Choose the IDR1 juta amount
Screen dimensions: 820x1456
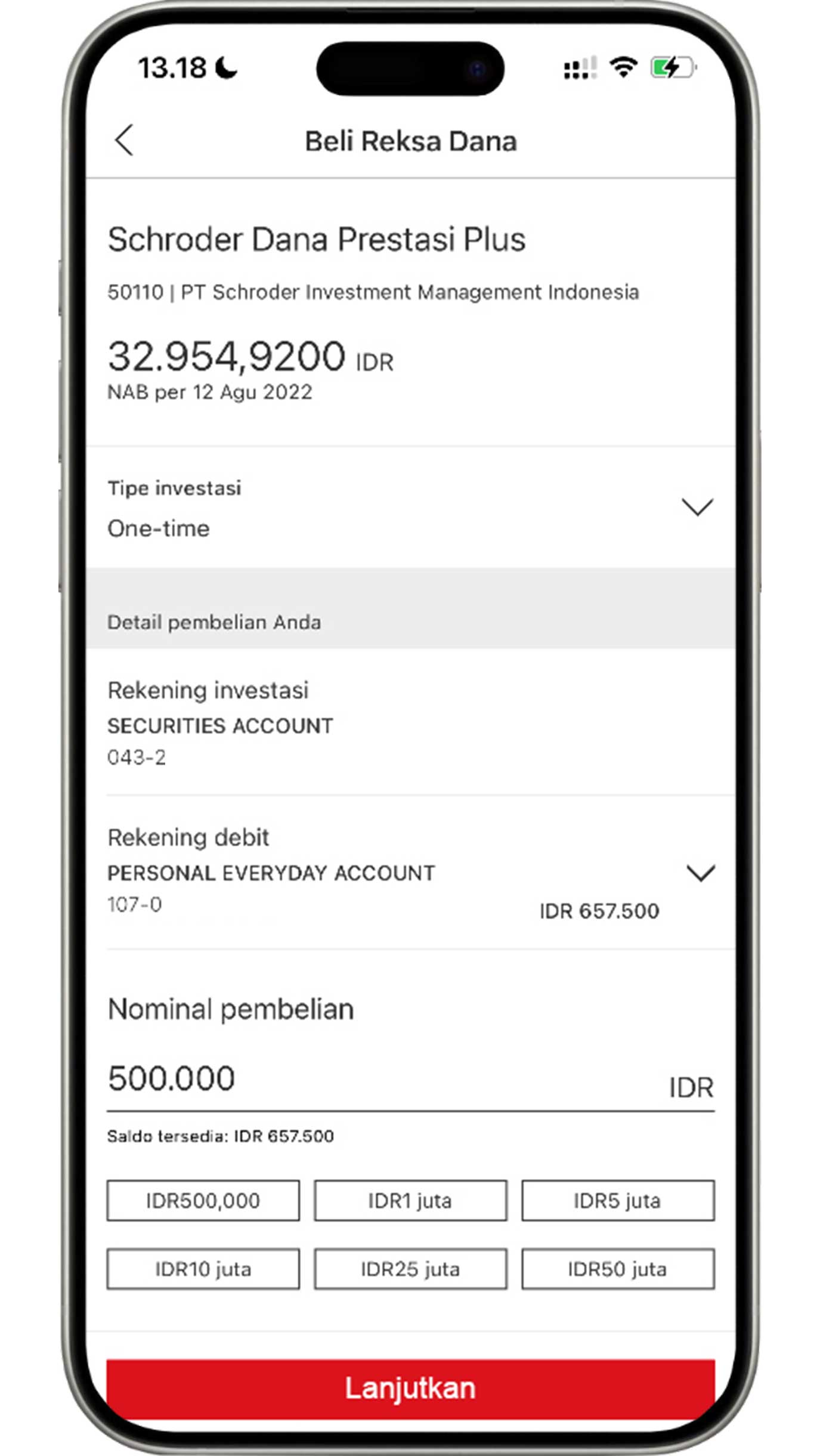click(410, 1201)
